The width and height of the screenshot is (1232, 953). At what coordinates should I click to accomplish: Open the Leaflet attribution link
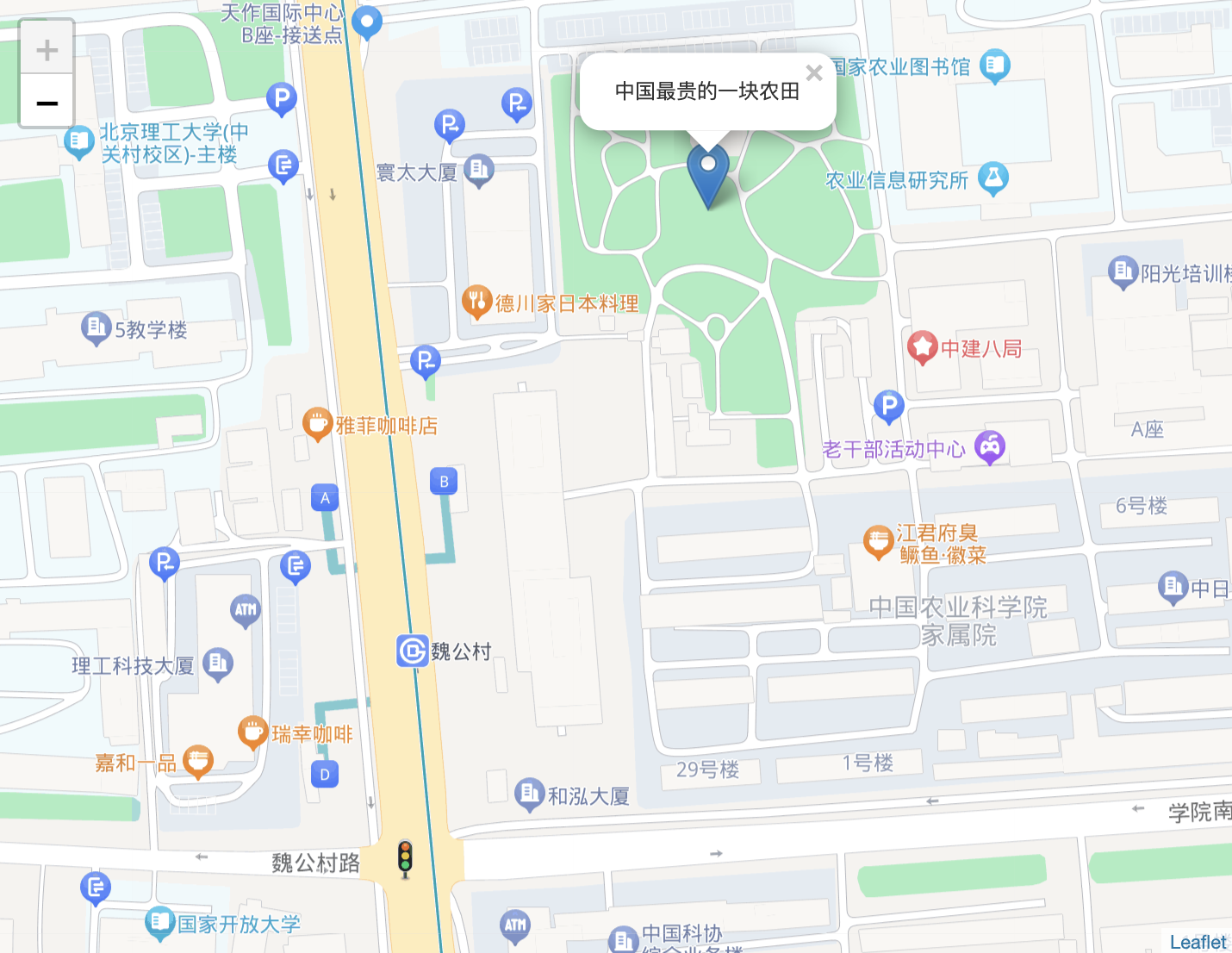(x=1198, y=942)
